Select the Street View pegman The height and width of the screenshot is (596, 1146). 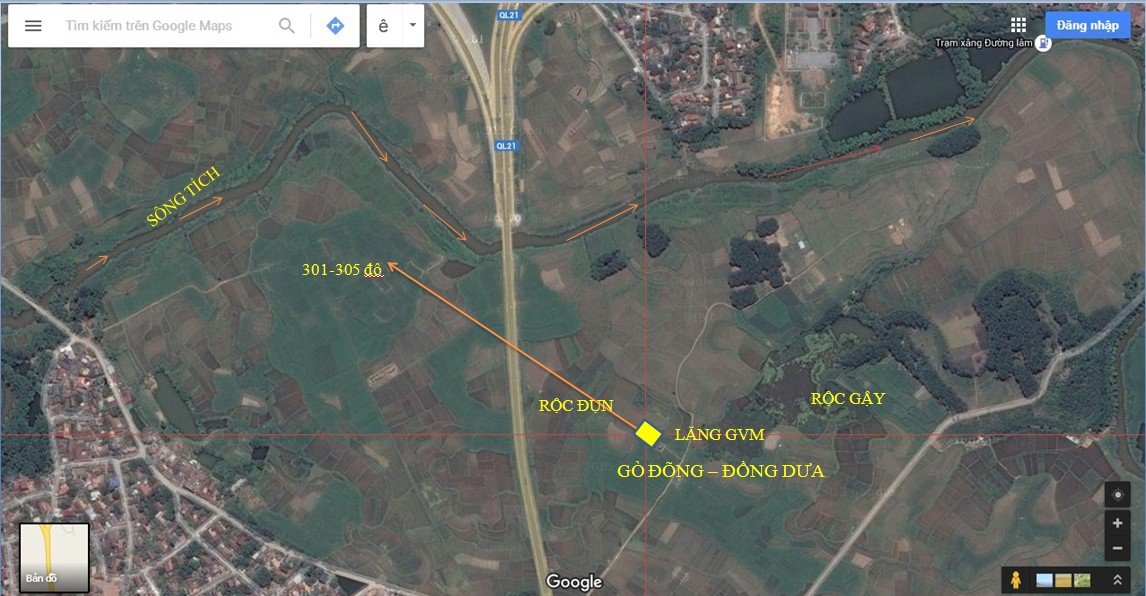[1016, 580]
